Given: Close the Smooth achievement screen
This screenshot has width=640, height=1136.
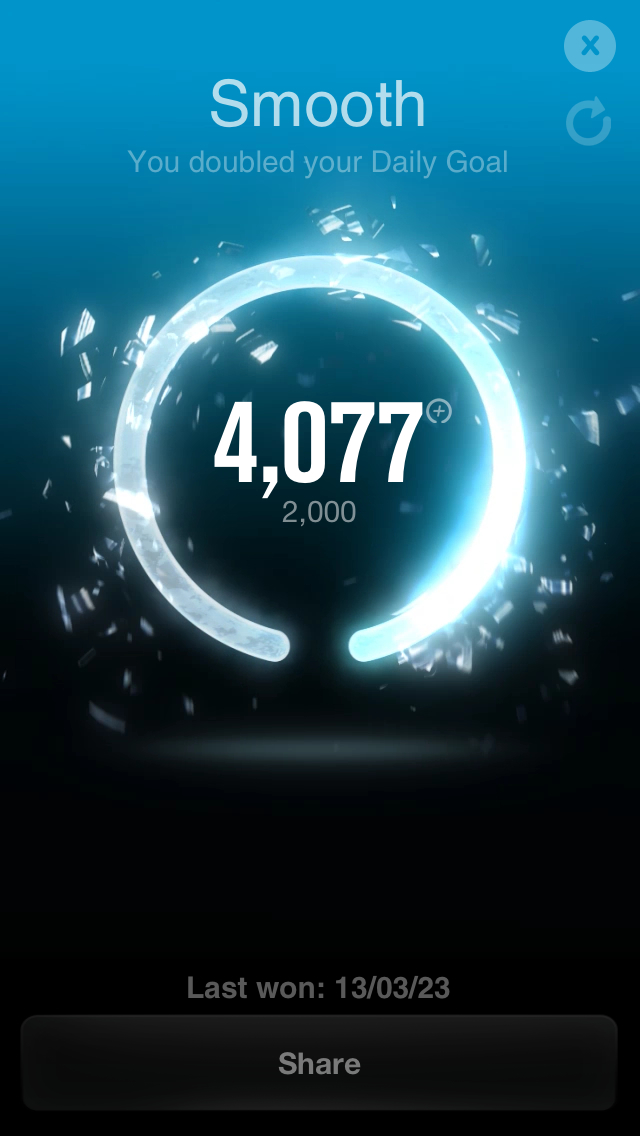Looking at the screenshot, I should (x=590, y=46).
